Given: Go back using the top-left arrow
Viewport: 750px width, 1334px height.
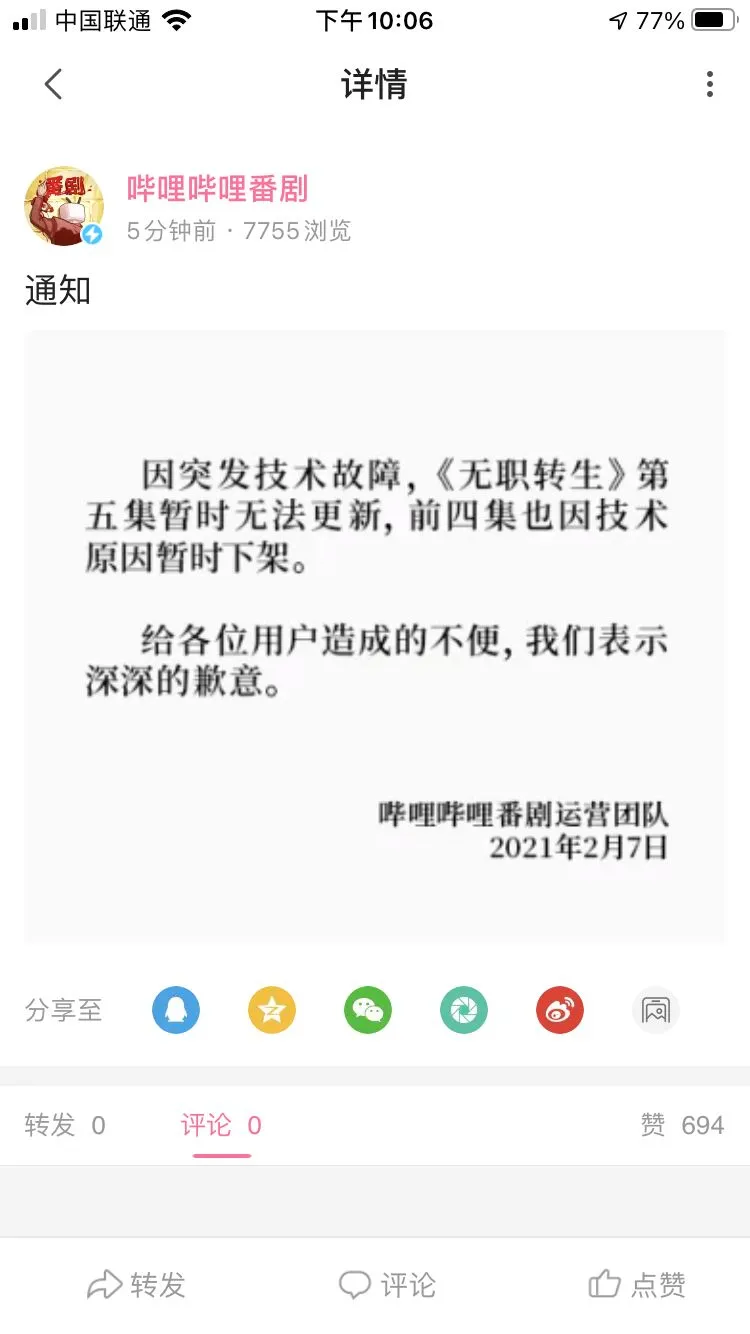Looking at the screenshot, I should 54,84.
